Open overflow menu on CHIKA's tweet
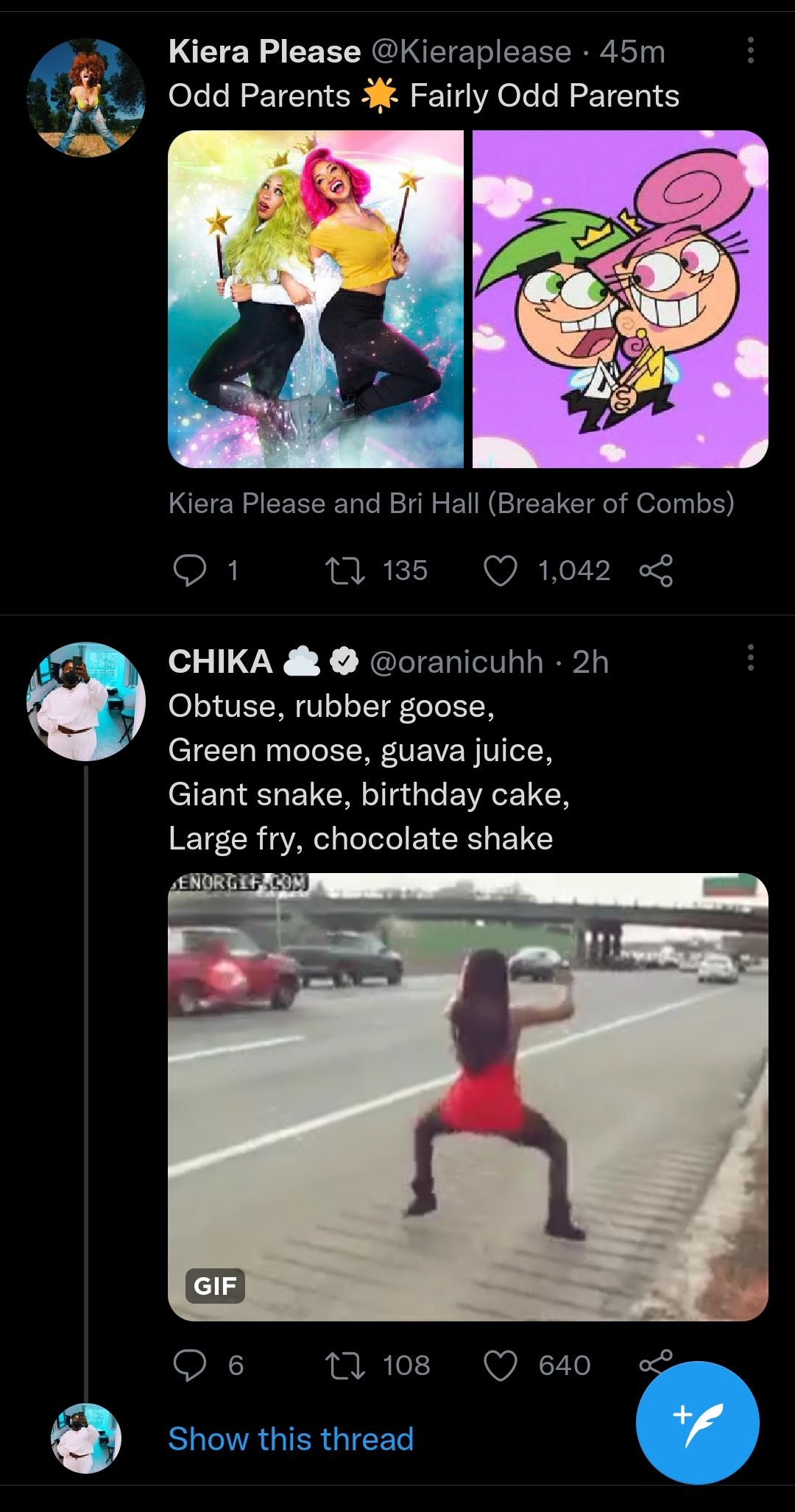The height and width of the screenshot is (1512, 795). click(x=750, y=657)
